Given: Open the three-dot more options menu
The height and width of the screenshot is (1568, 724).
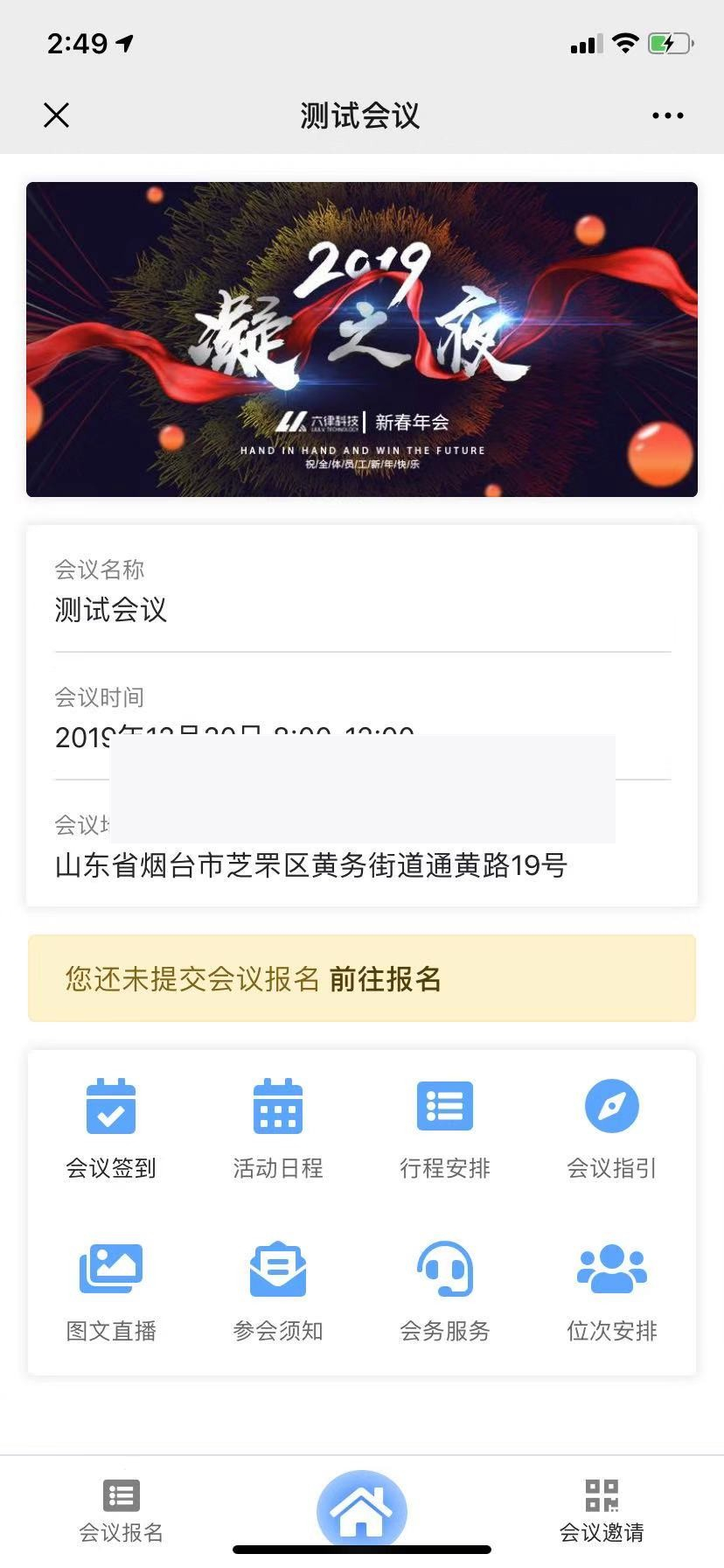Looking at the screenshot, I should 666,115.
